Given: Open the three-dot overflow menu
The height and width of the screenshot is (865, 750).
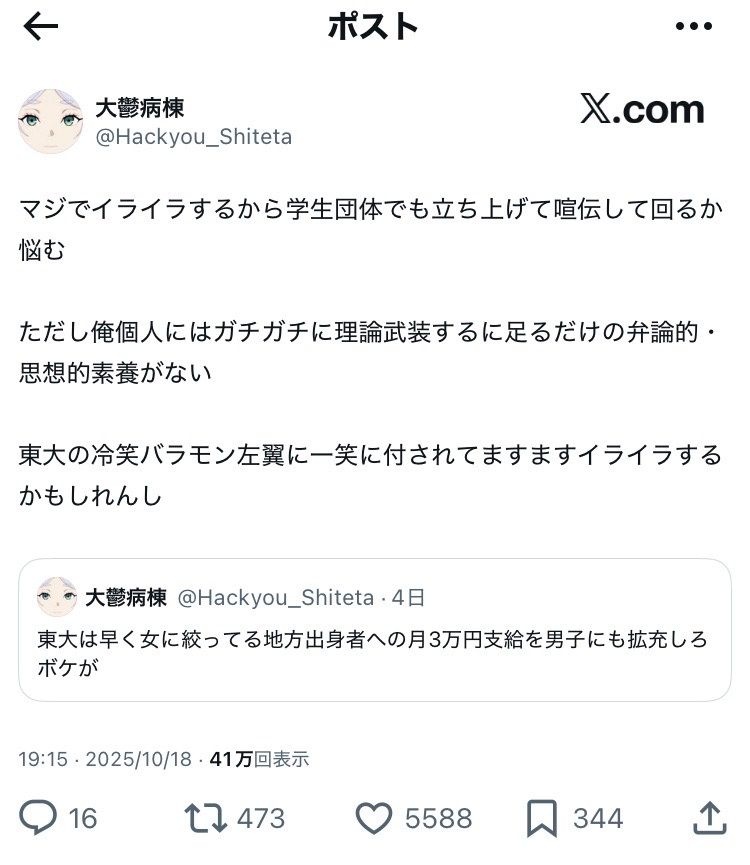Looking at the screenshot, I should coord(693,27).
